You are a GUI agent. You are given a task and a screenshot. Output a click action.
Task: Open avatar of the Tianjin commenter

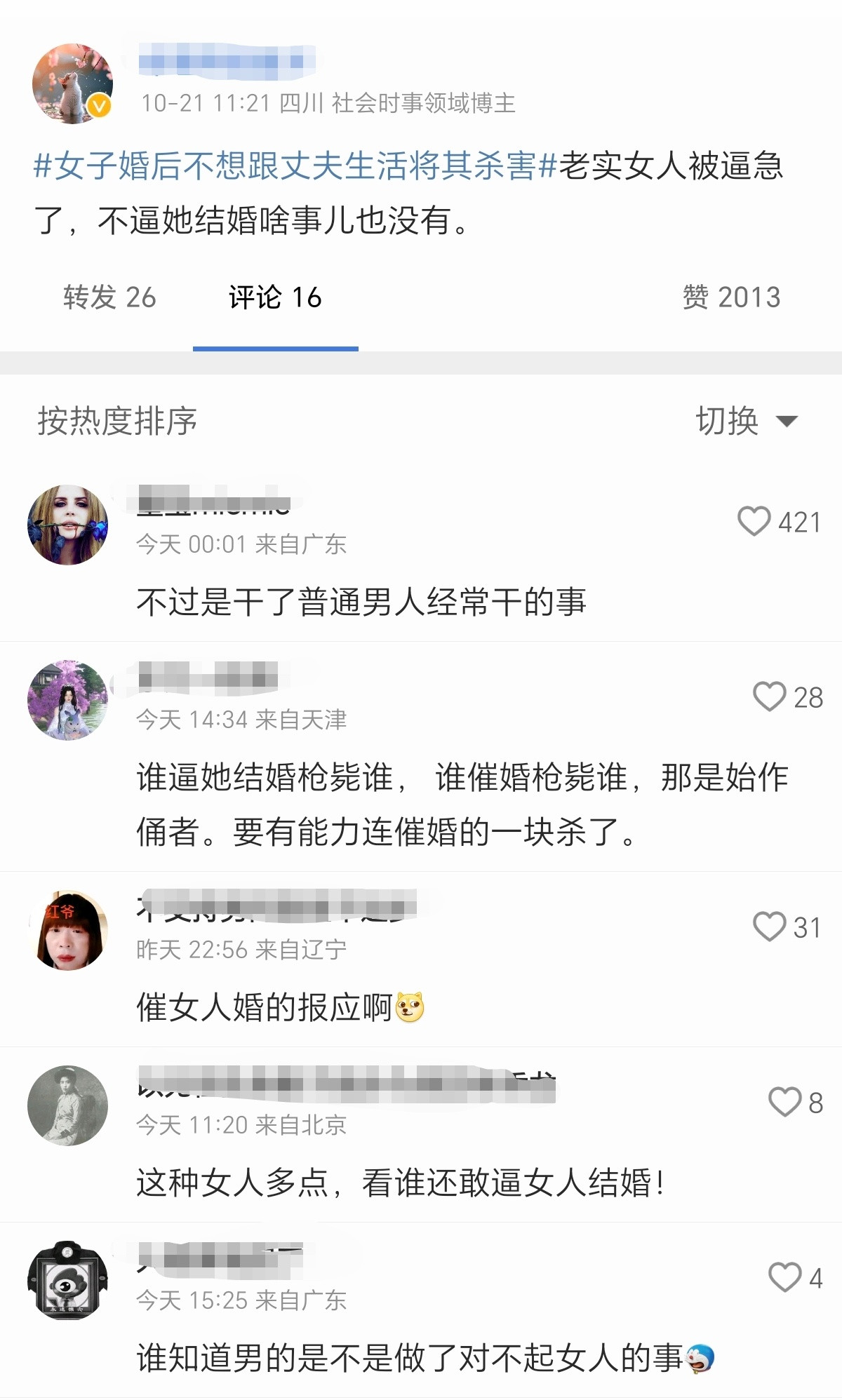(67, 700)
